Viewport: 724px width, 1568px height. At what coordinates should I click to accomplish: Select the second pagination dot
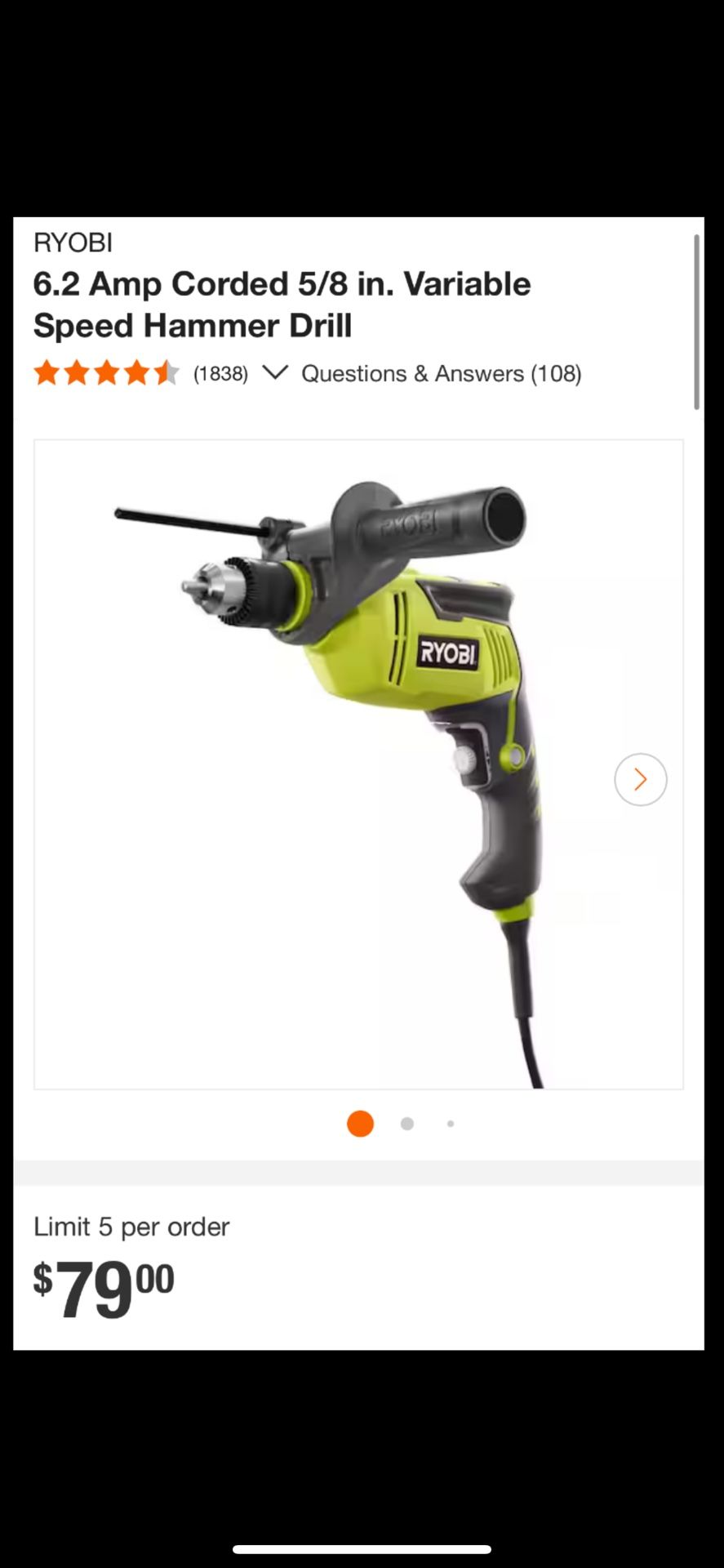click(x=406, y=1124)
